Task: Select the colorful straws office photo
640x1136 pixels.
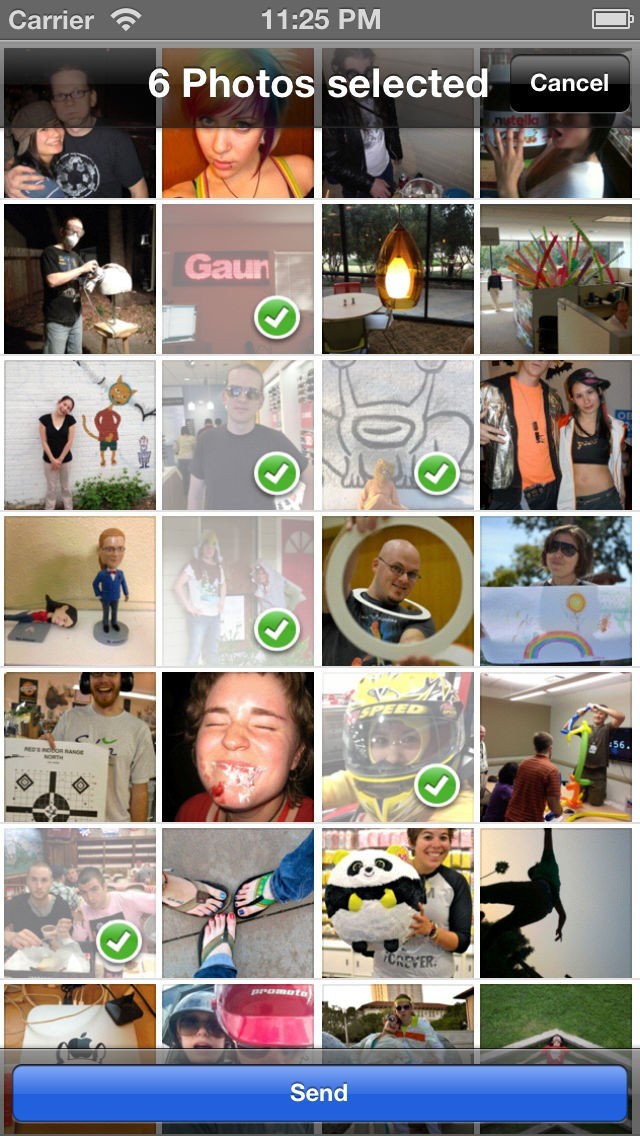Action: pyautogui.click(x=556, y=279)
